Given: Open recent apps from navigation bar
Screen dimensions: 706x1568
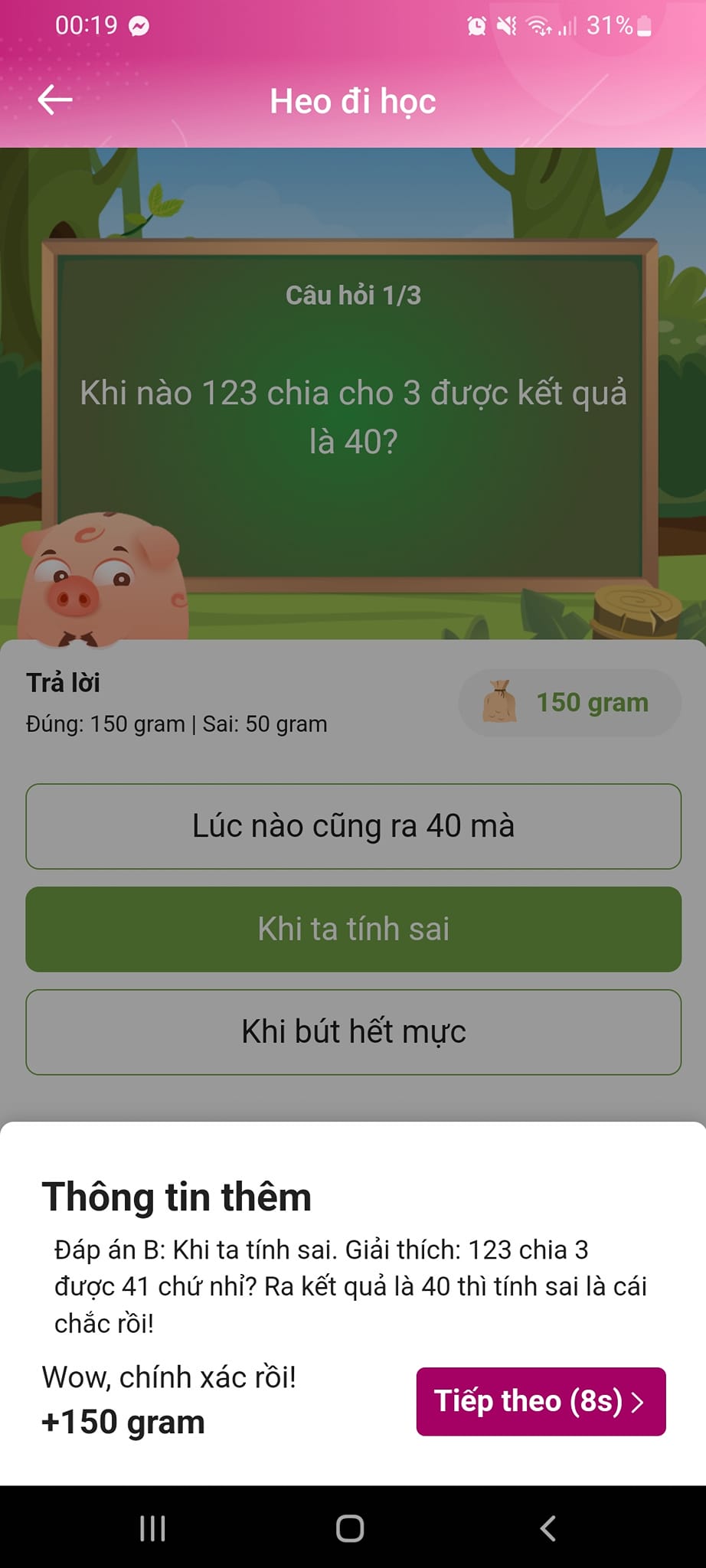Looking at the screenshot, I should [152, 1528].
